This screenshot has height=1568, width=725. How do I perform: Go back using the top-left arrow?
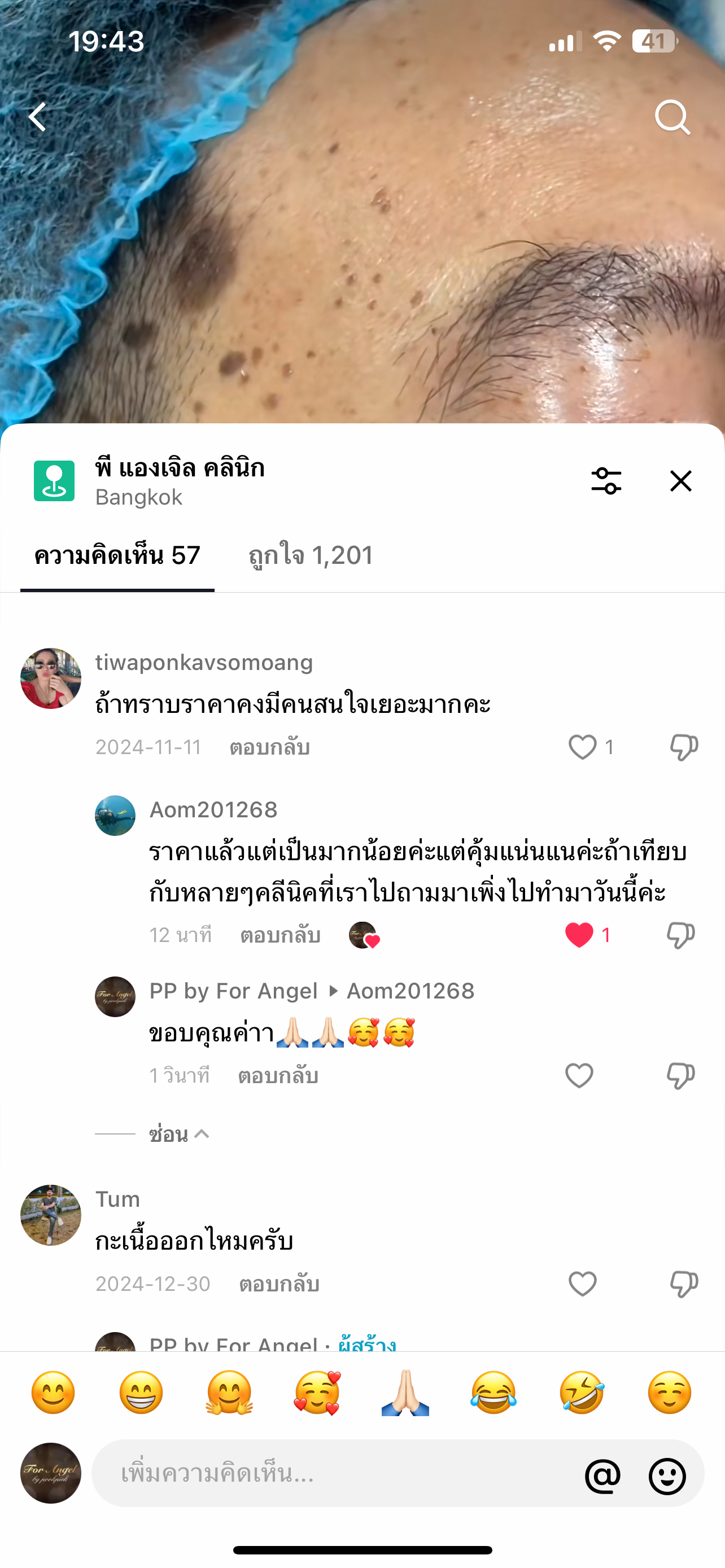point(38,117)
